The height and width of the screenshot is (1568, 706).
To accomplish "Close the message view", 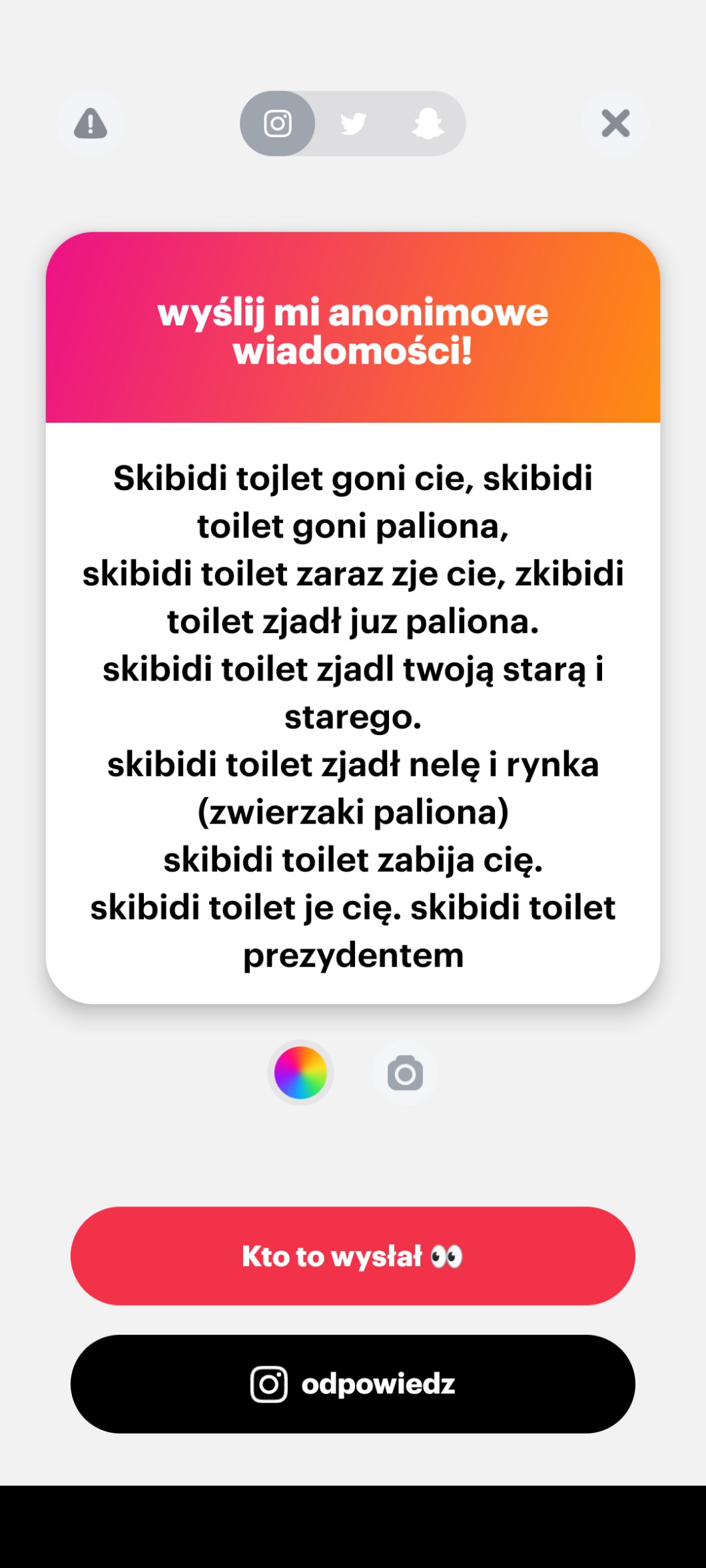I will [x=615, y=124].
